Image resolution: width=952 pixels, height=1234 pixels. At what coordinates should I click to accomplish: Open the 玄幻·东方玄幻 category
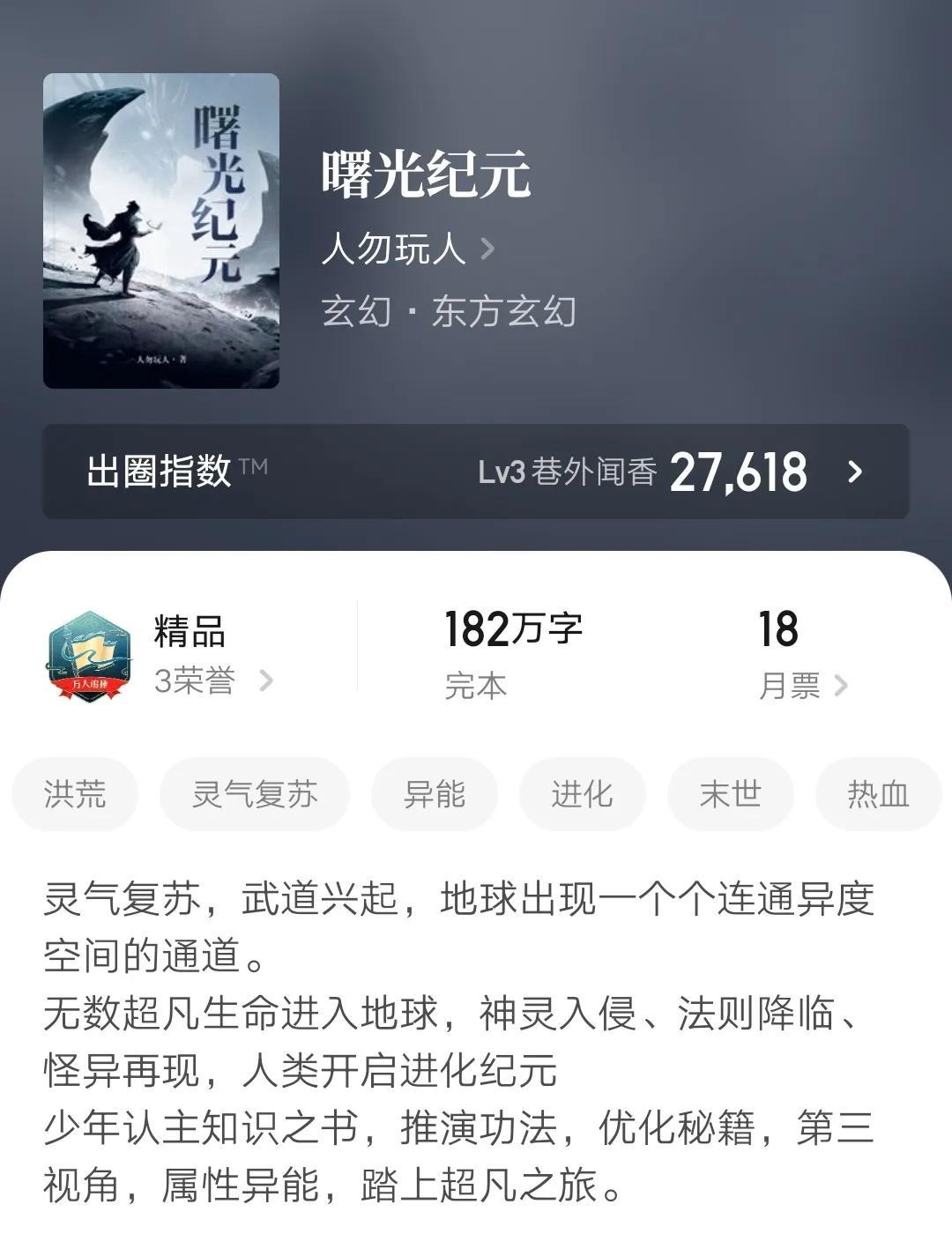pyautogui.click(x=448, y=312)
